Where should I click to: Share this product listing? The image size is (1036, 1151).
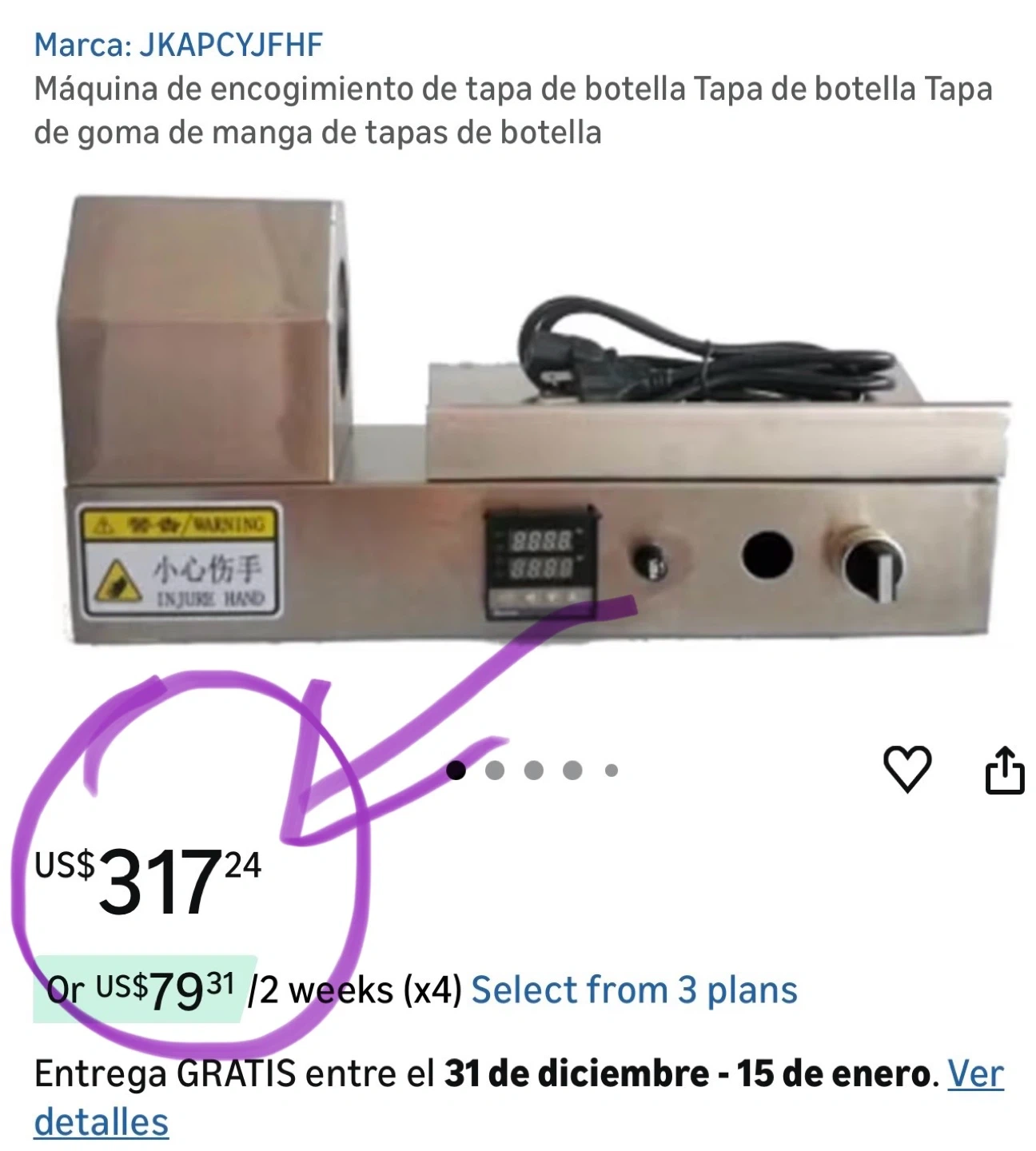point(1003,770)
